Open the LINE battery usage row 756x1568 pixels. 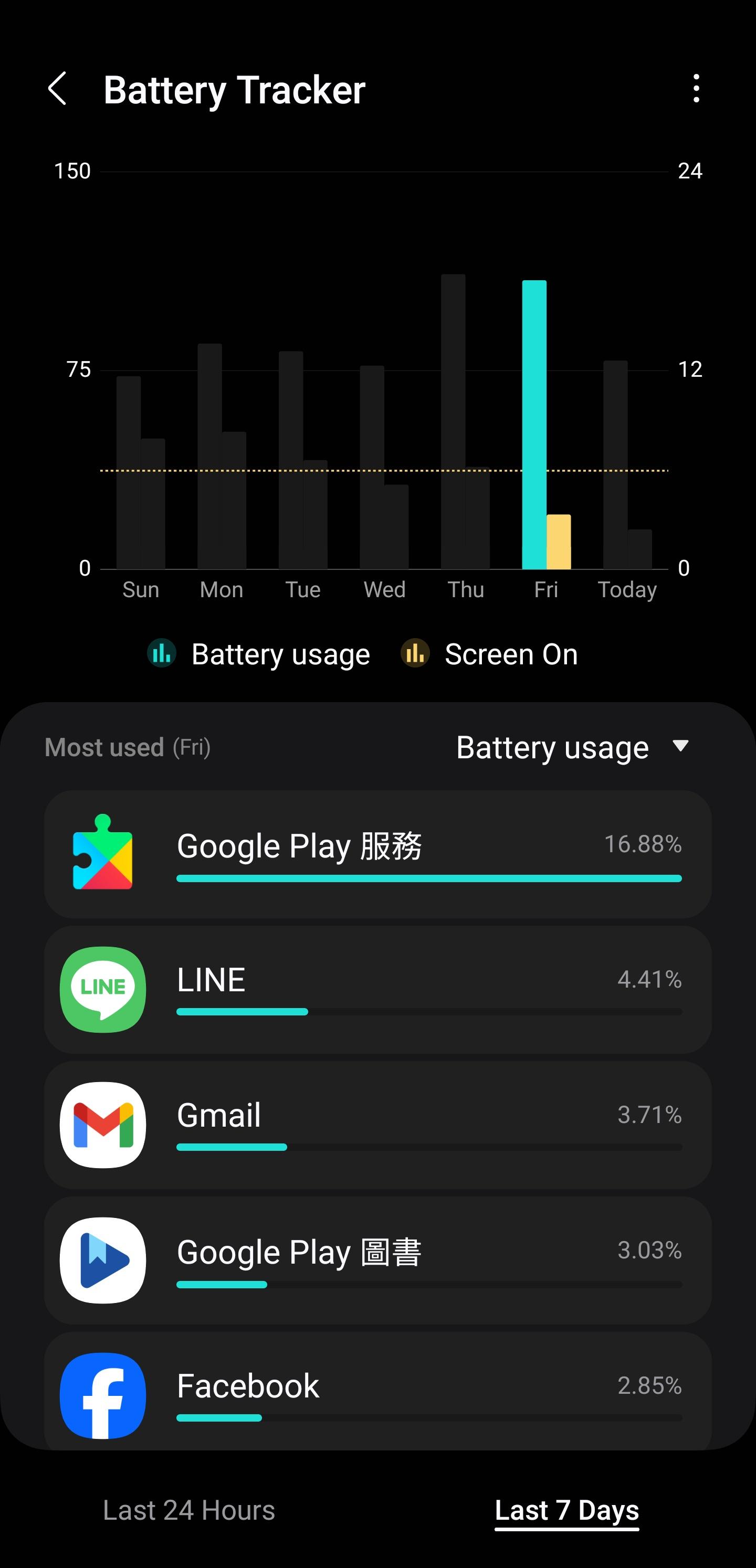pyautogui.click(x=377, y=990)
